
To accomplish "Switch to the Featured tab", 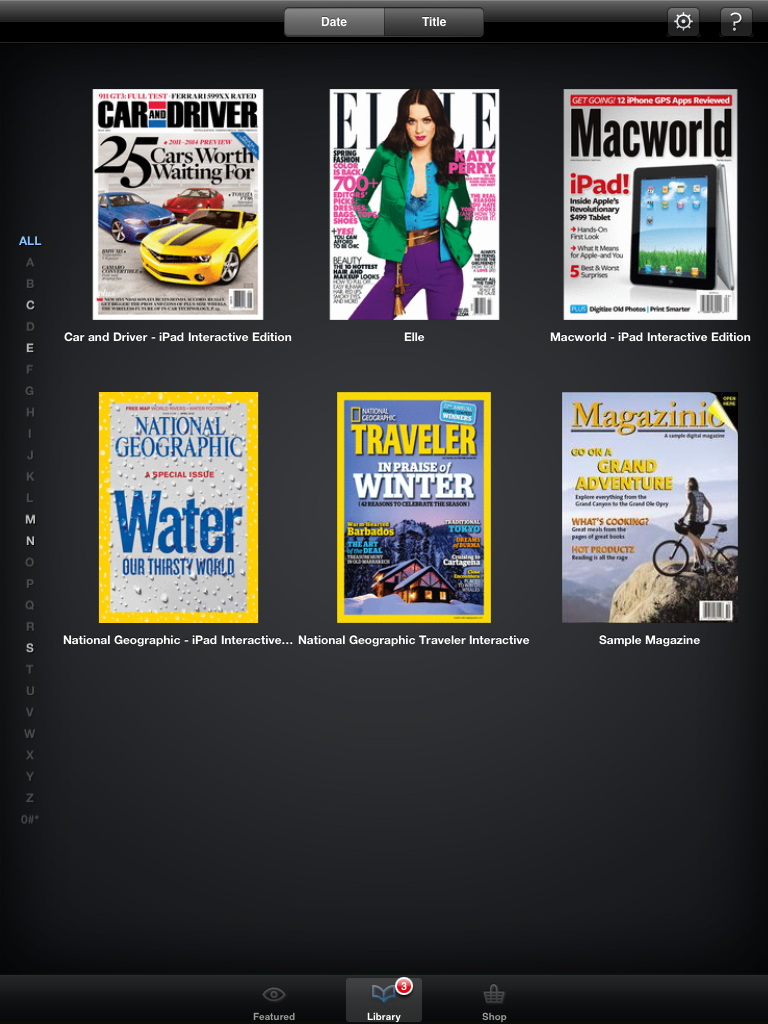I will [274, 1000].
